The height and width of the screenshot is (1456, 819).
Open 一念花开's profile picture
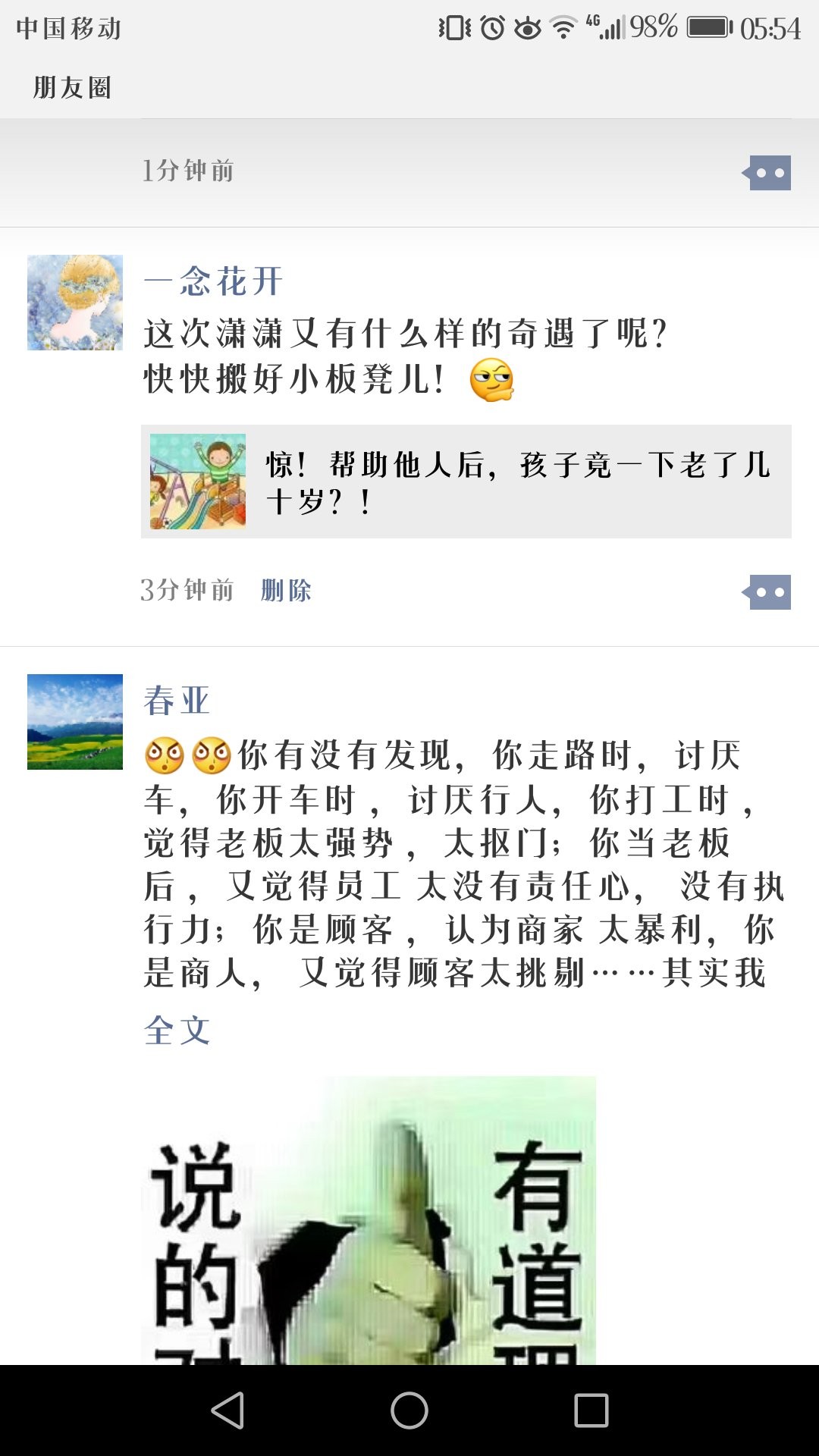(75, 303)
